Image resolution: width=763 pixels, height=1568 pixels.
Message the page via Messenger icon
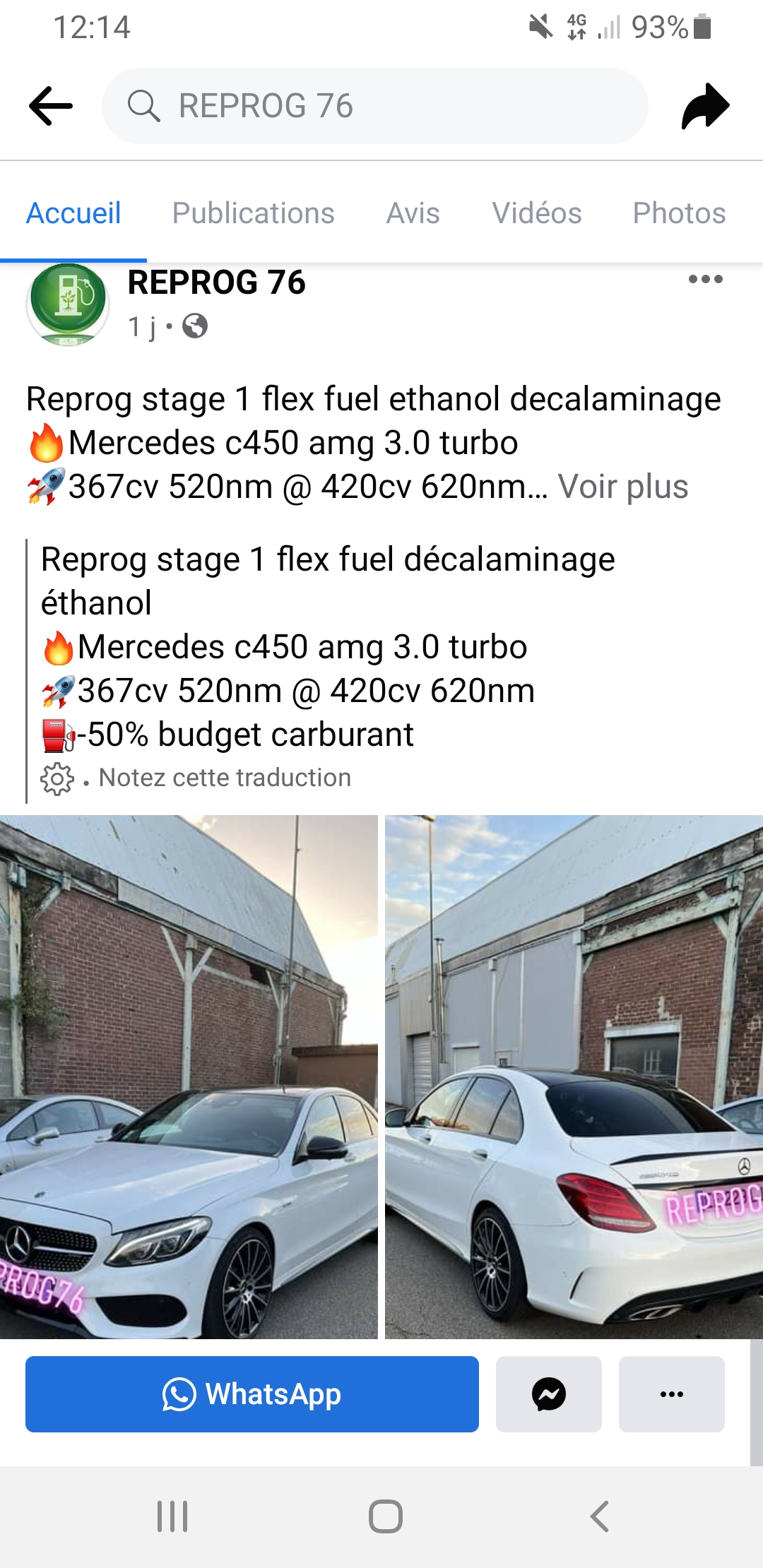(x=549, y=1394)
